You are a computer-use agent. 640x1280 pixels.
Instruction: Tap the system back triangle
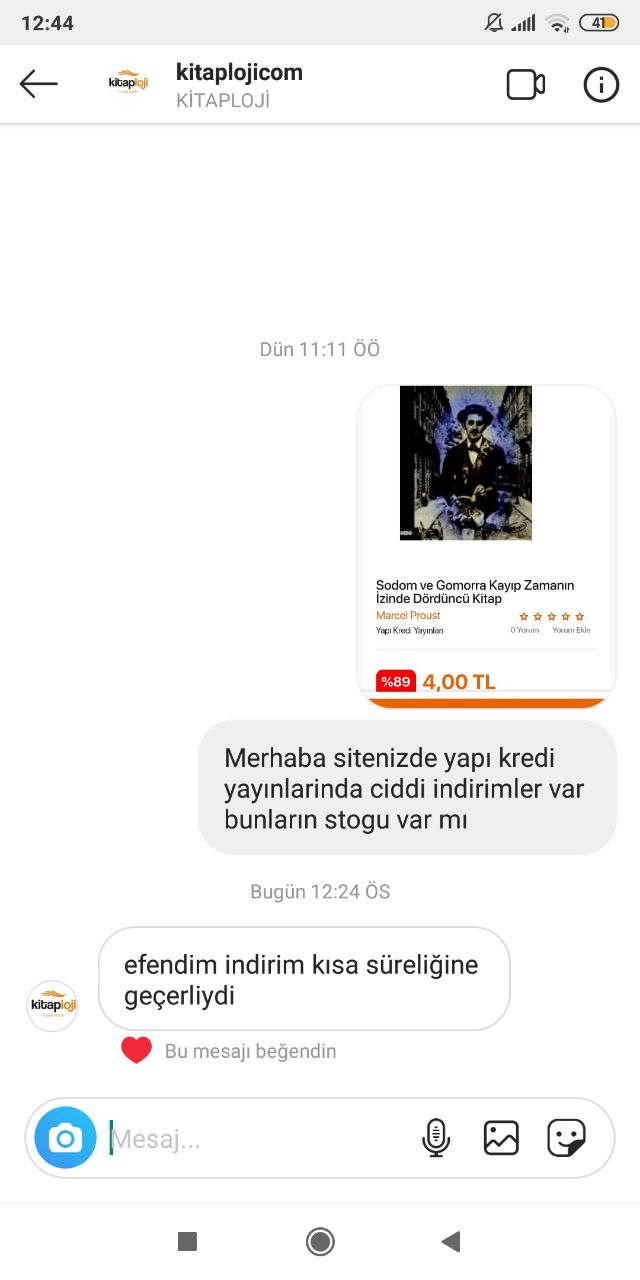click(451, 1242)
